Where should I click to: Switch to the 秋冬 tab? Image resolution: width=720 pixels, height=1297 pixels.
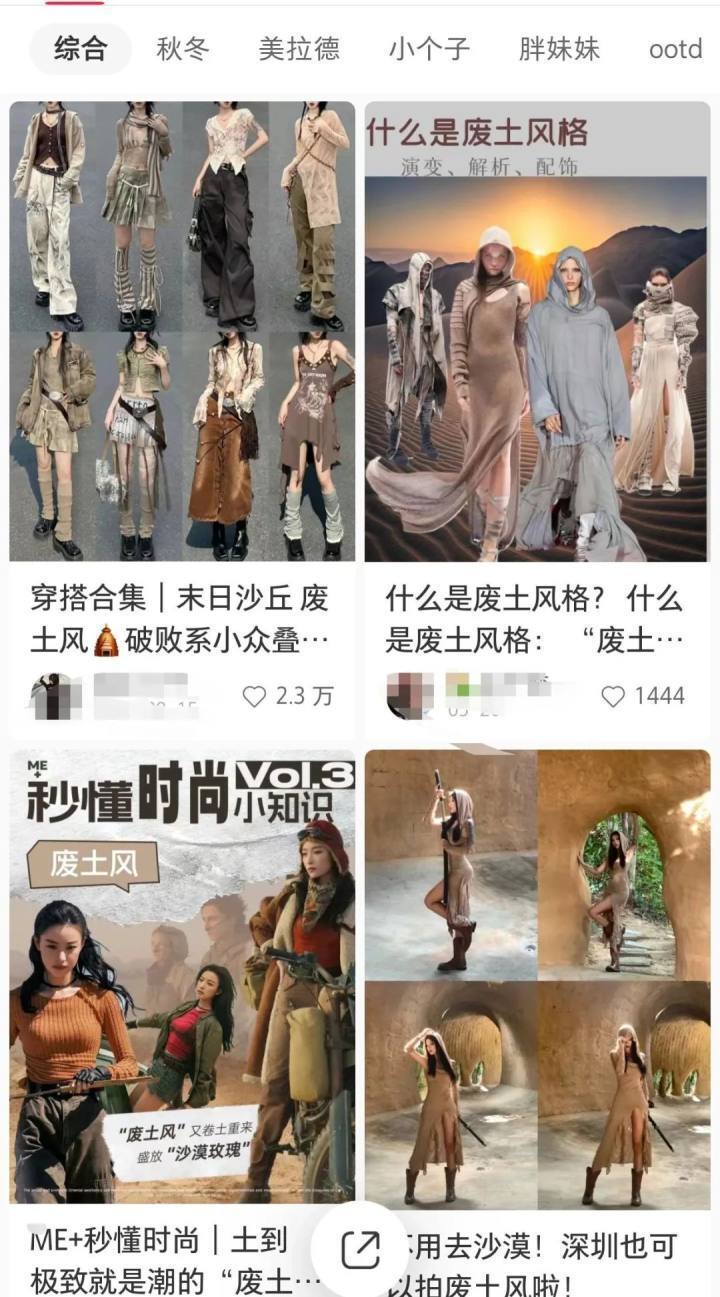(x=182, y=48)
